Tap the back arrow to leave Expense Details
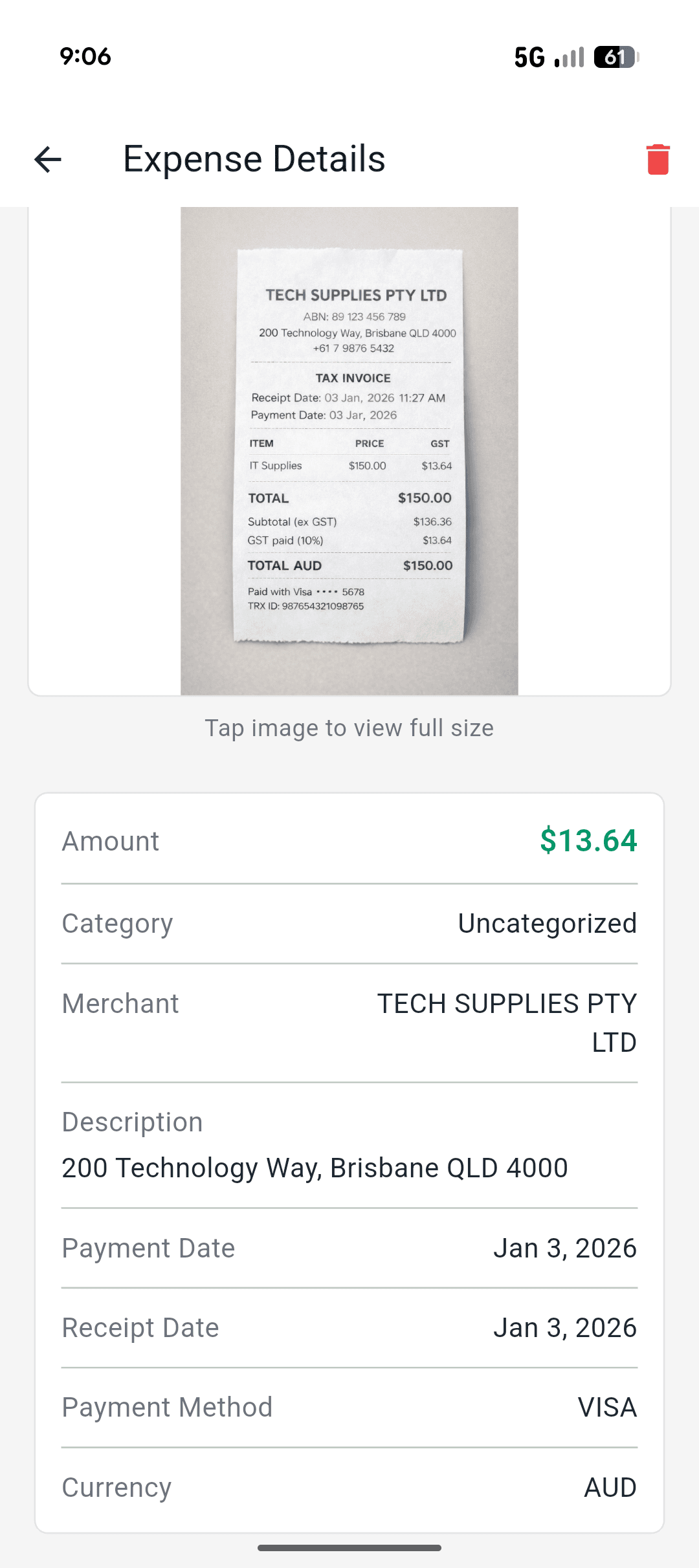 click(x=47, y=159)
